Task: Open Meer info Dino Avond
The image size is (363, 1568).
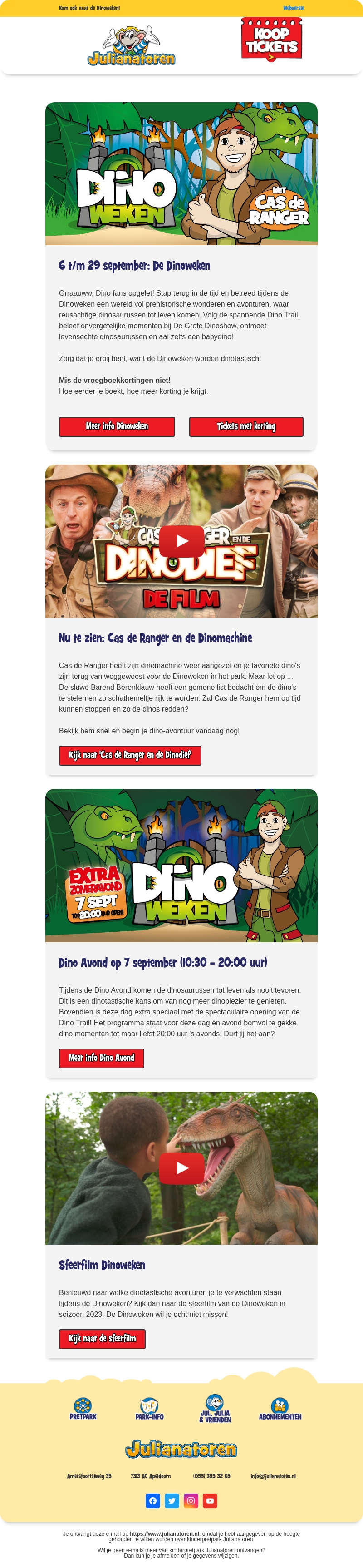Action: pos(102,1059)
